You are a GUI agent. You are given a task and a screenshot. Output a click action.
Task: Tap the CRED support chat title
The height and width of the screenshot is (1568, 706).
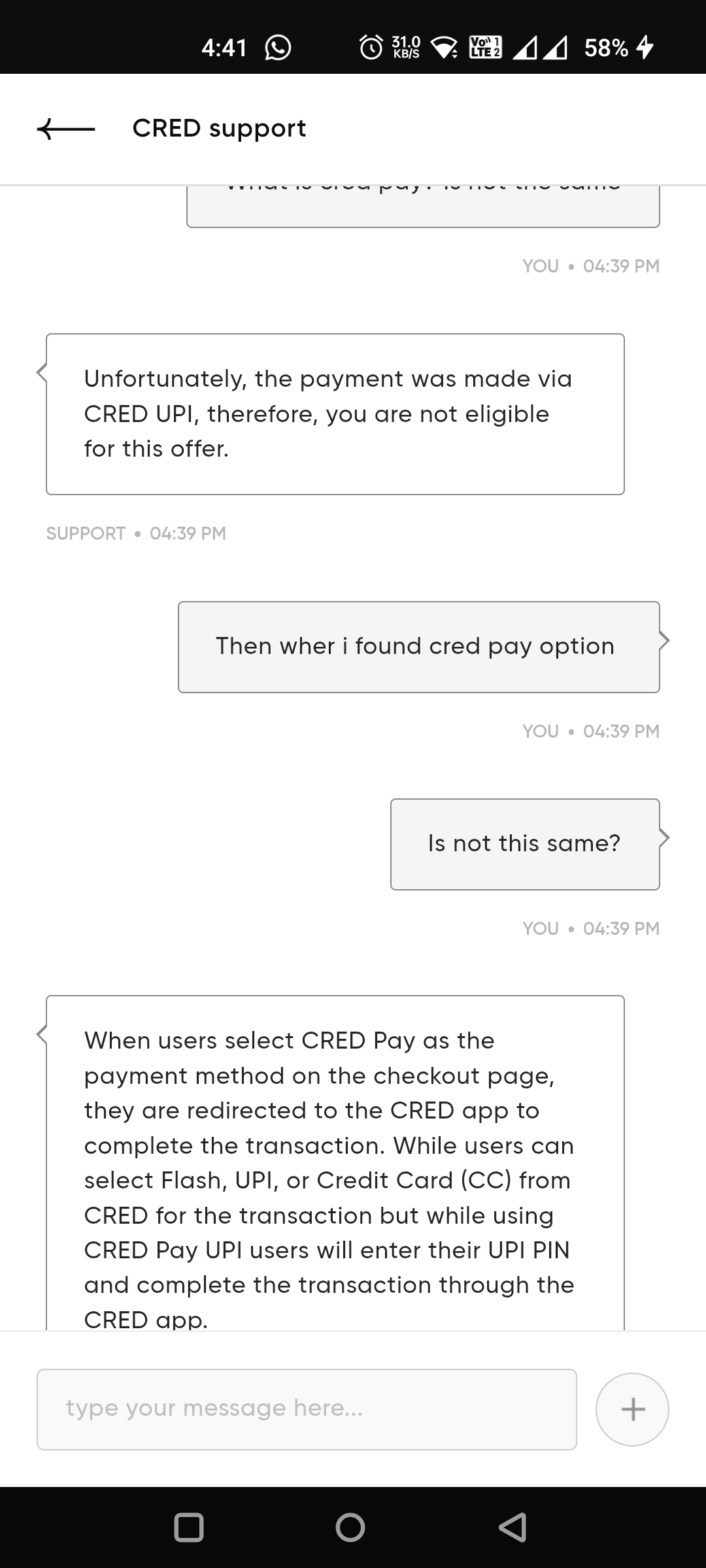[x=218, y=128]
